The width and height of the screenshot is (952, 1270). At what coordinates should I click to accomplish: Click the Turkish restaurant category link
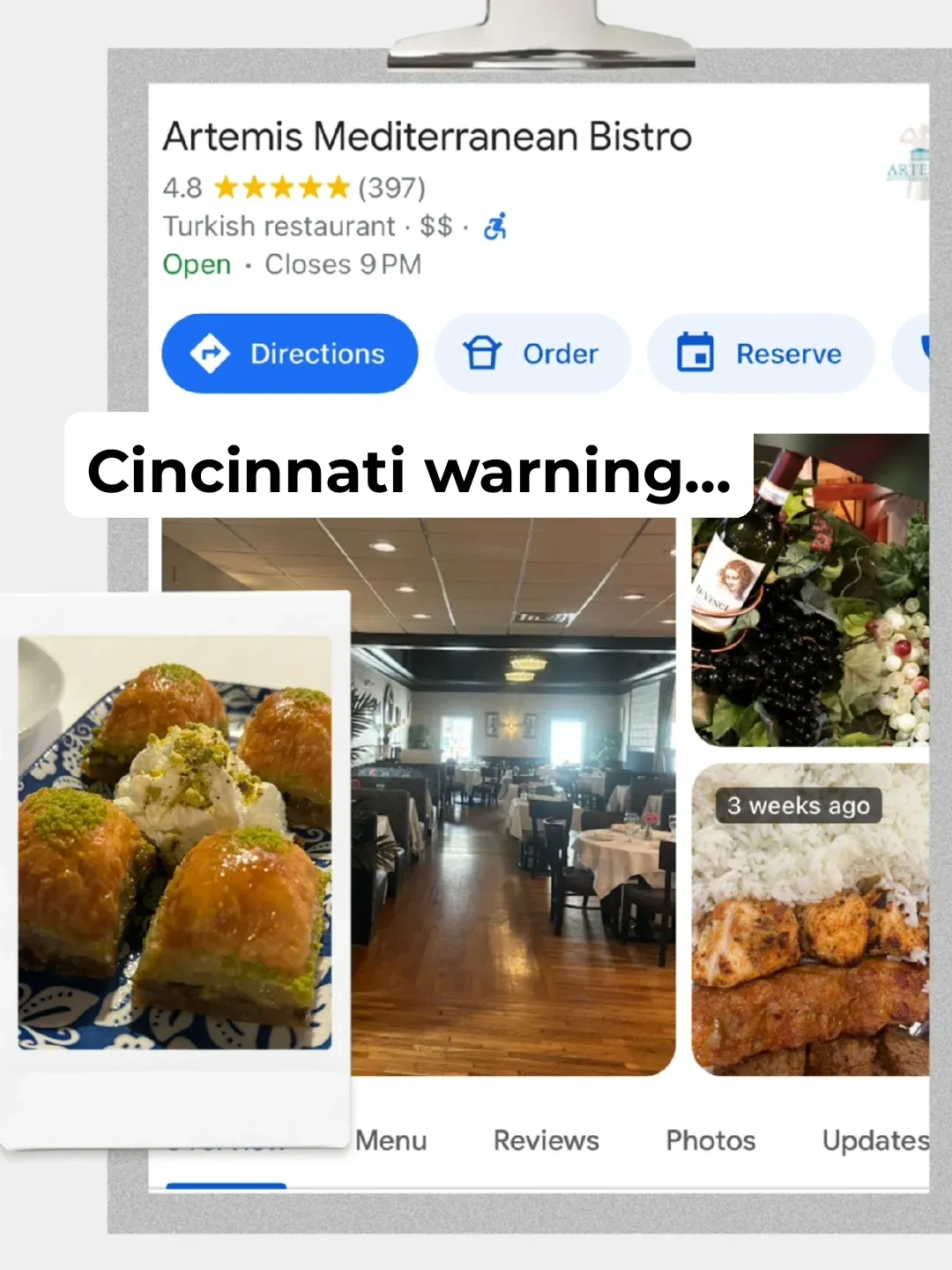point(278,226)
